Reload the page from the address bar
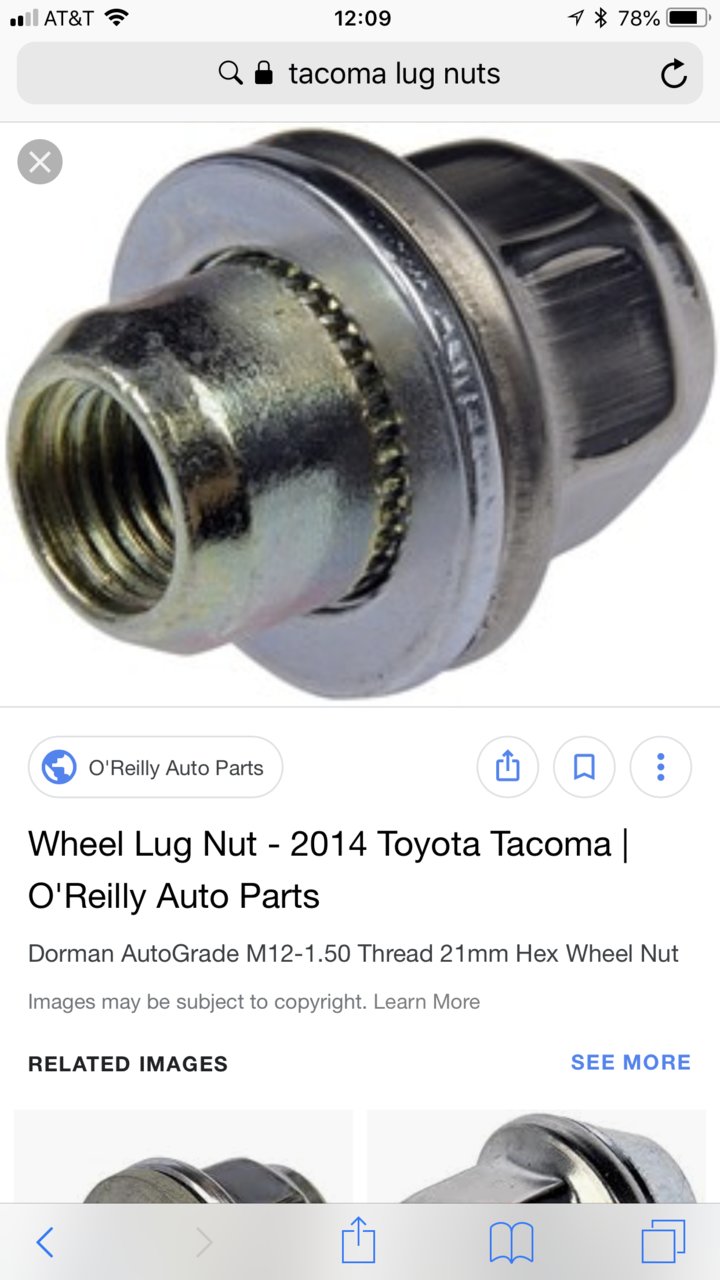This screenshot has width=720, height=1280. click(674, 74)
